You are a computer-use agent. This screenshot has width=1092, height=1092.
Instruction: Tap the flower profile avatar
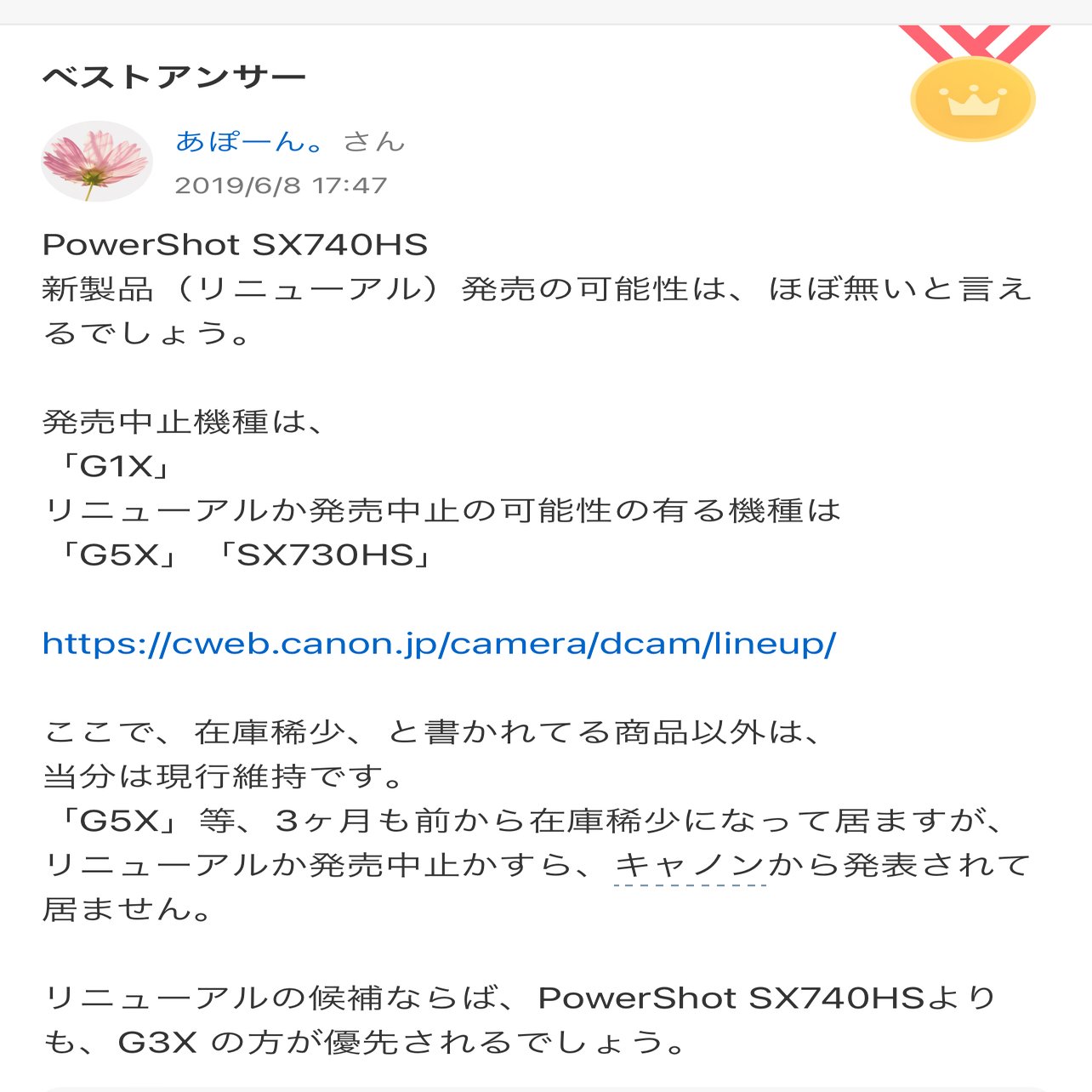[x=96, y=161]
